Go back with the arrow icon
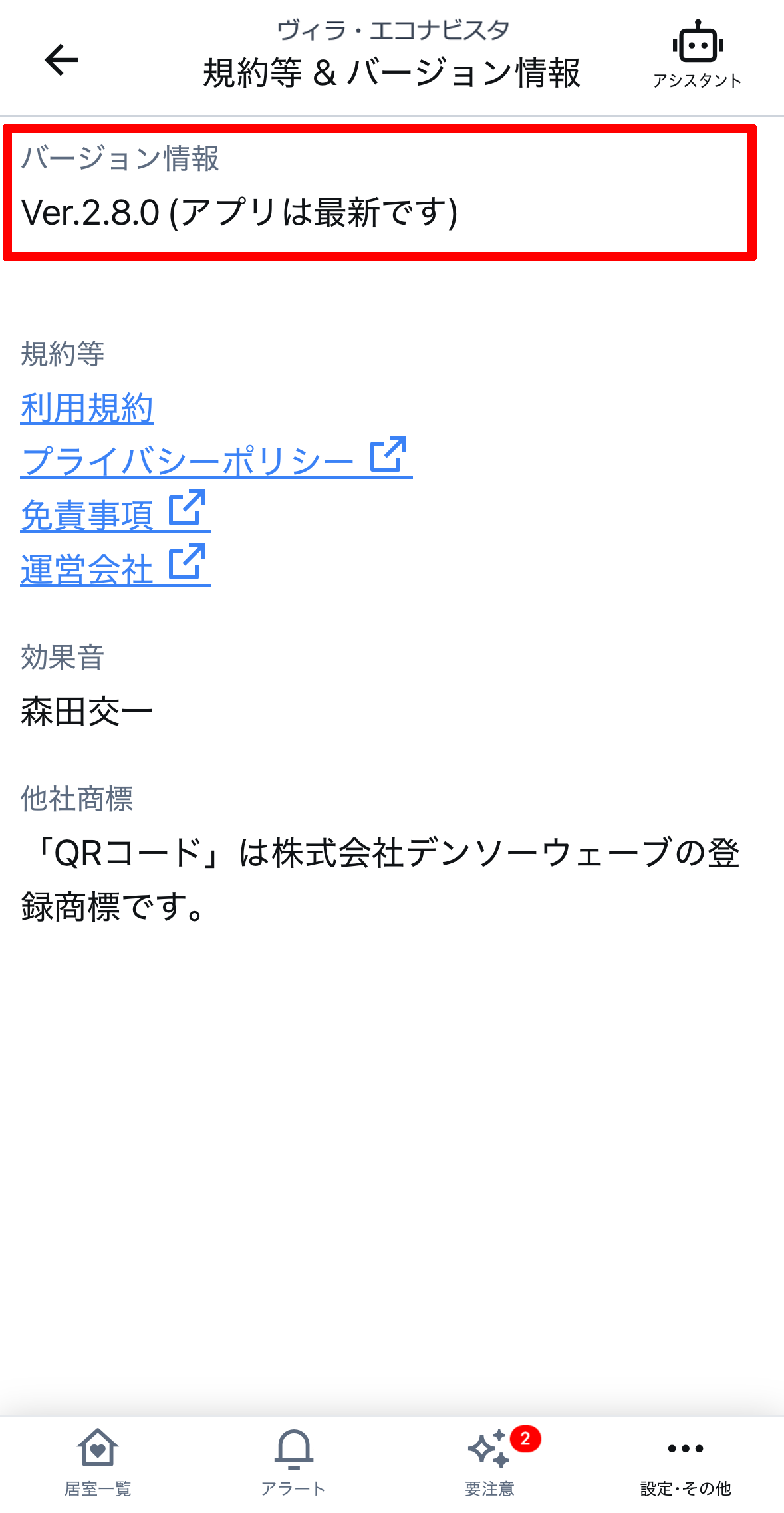 (x=61, y=60)
